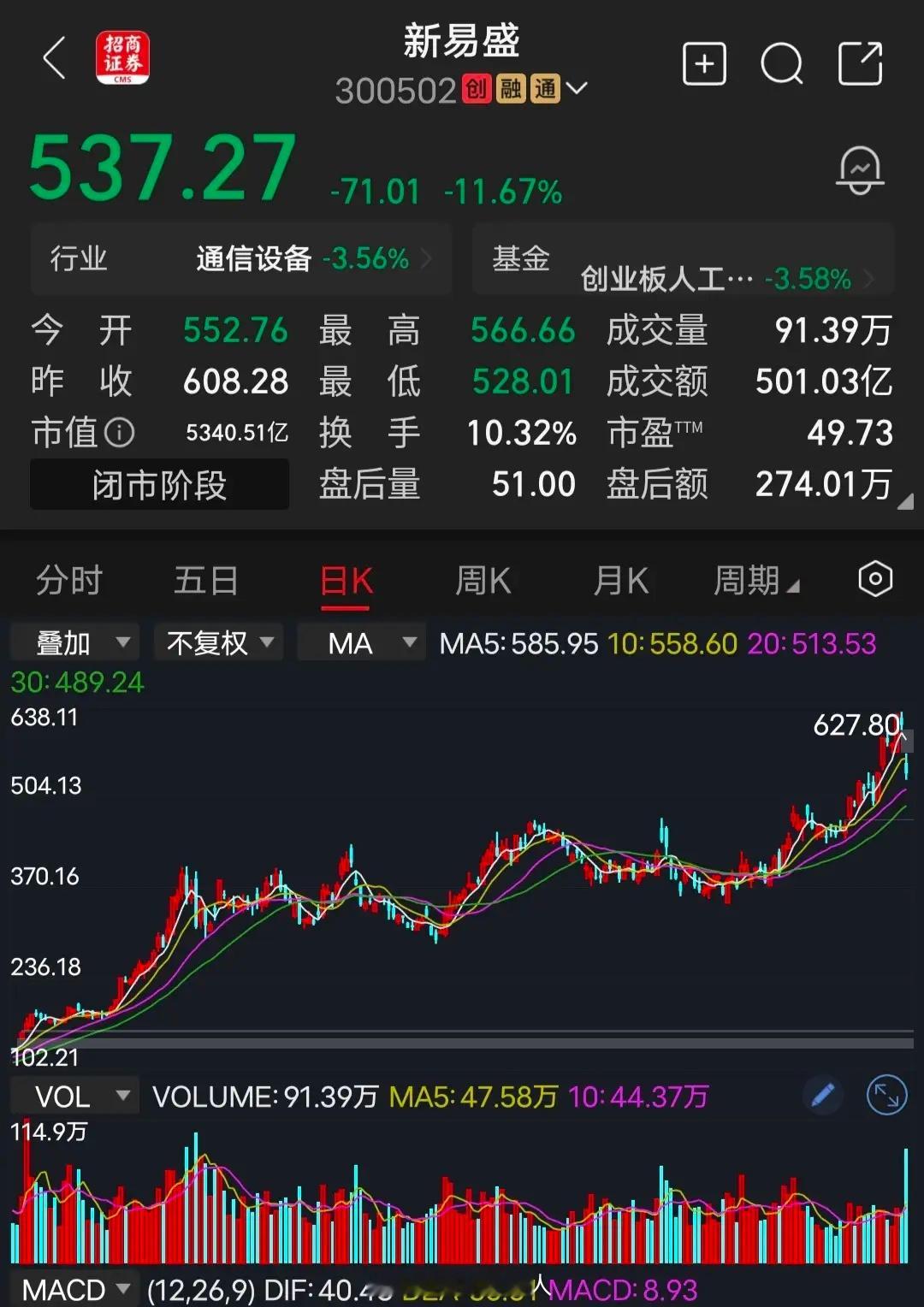Screen dimensions: 924x1307
Task: Open the MA indicator dropdown
Action: 360,642
